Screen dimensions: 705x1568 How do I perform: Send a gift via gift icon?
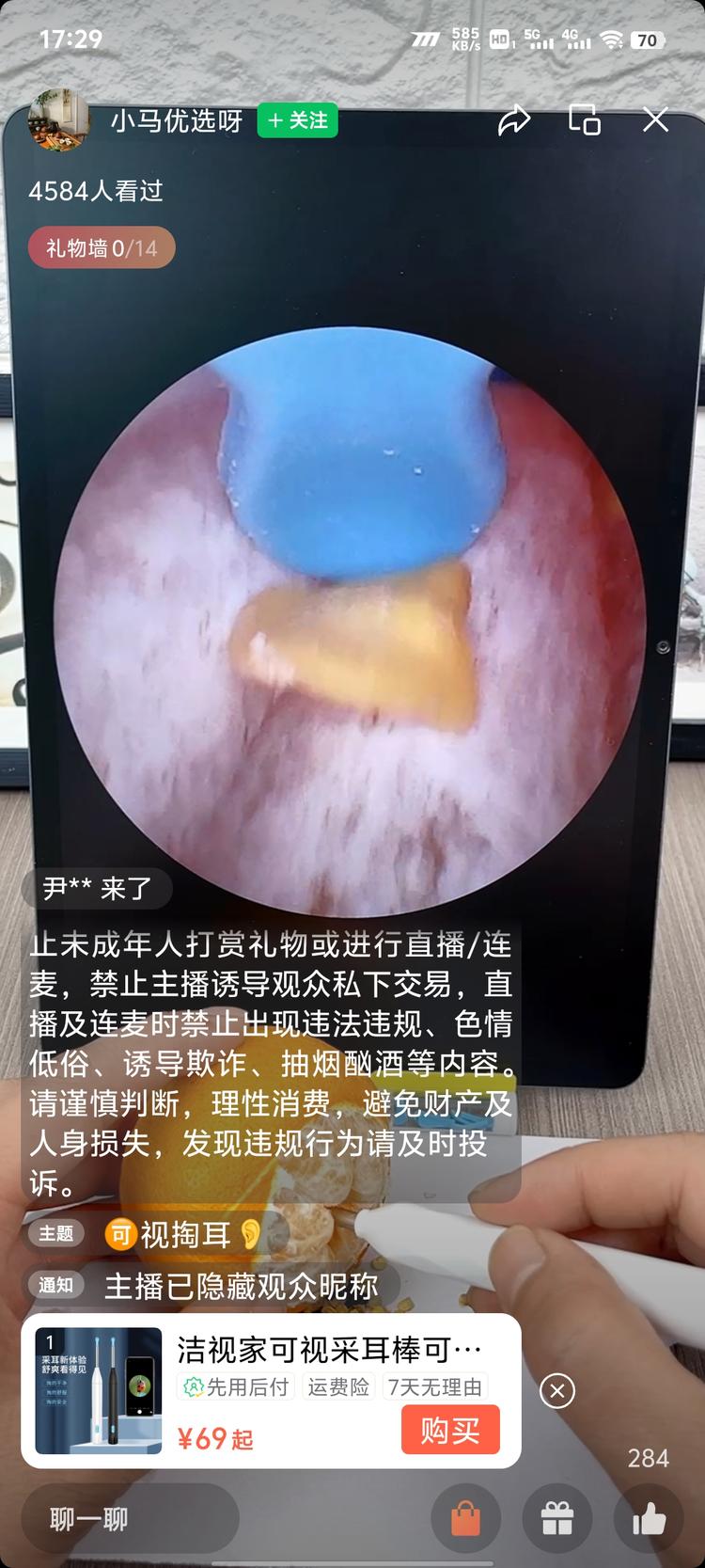(557, 1518)
